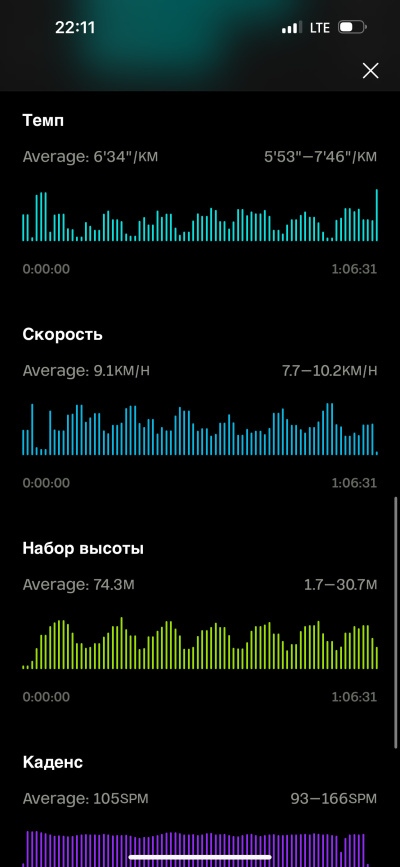Image resolution: width=400 pixels, height=867 pixels.
Task: Close the workout stats screen
Action: (x=370, y=70)
